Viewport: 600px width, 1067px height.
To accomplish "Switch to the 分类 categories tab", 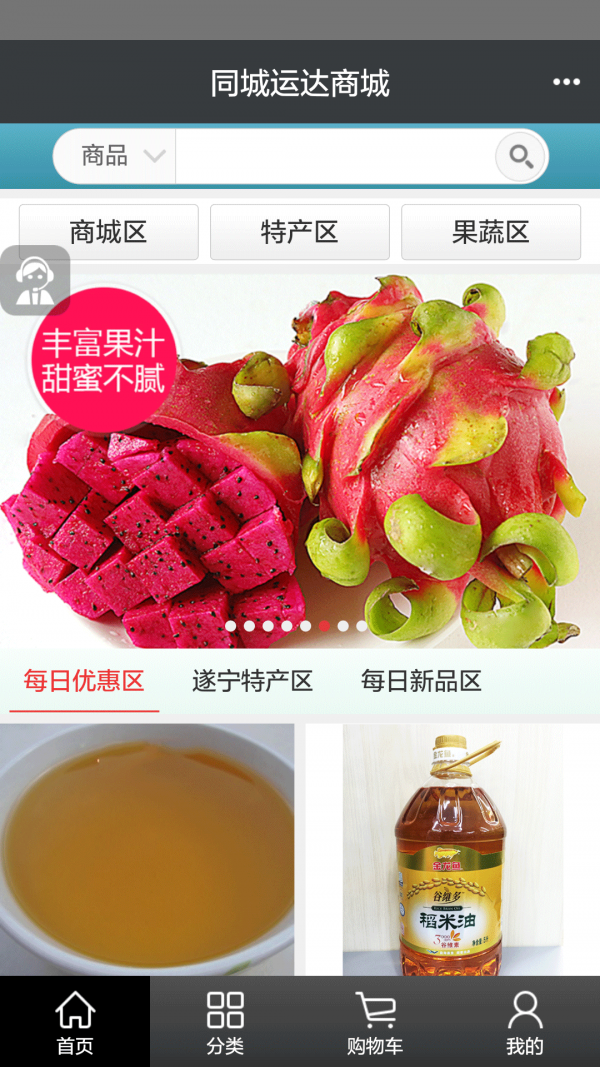I will pos(225,1022).
